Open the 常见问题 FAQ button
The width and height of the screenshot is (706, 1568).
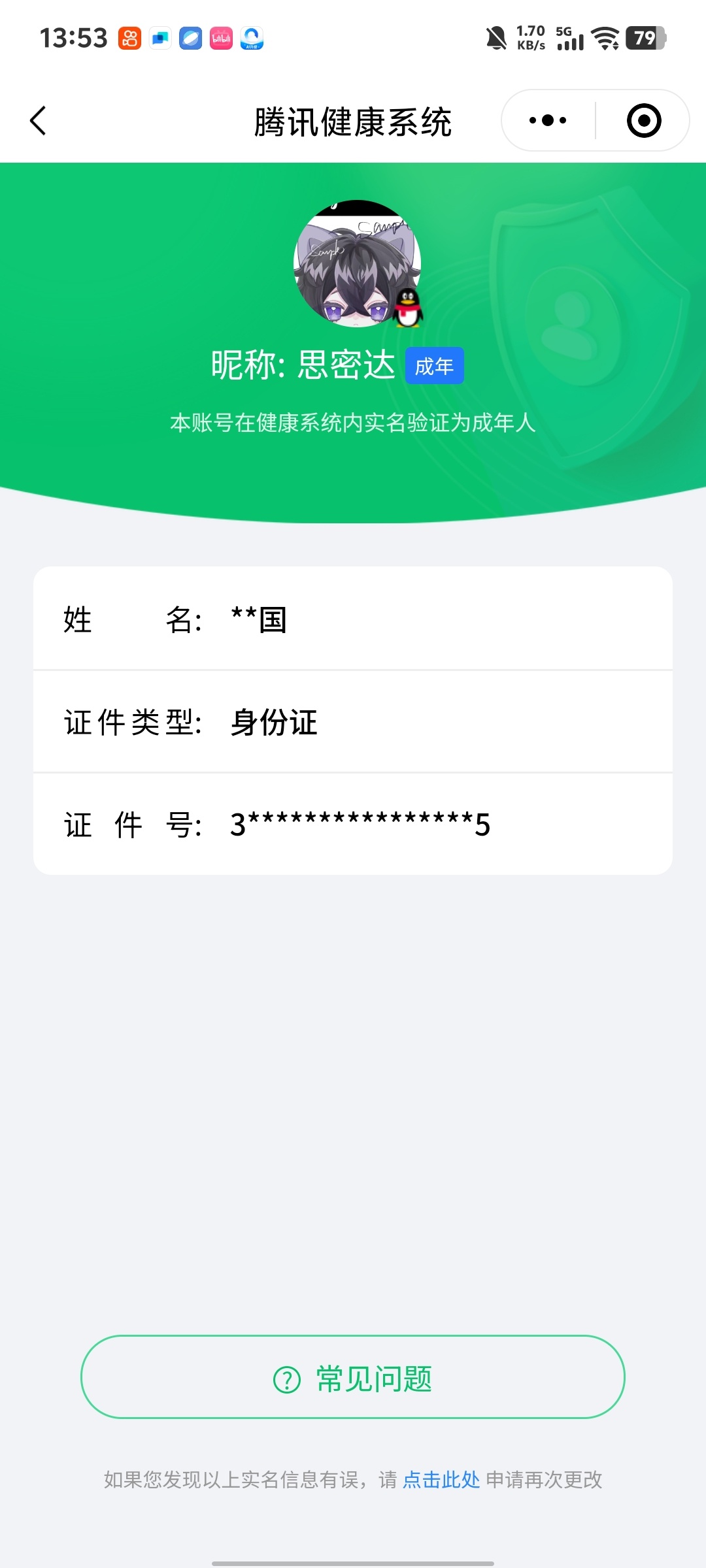353,1377
